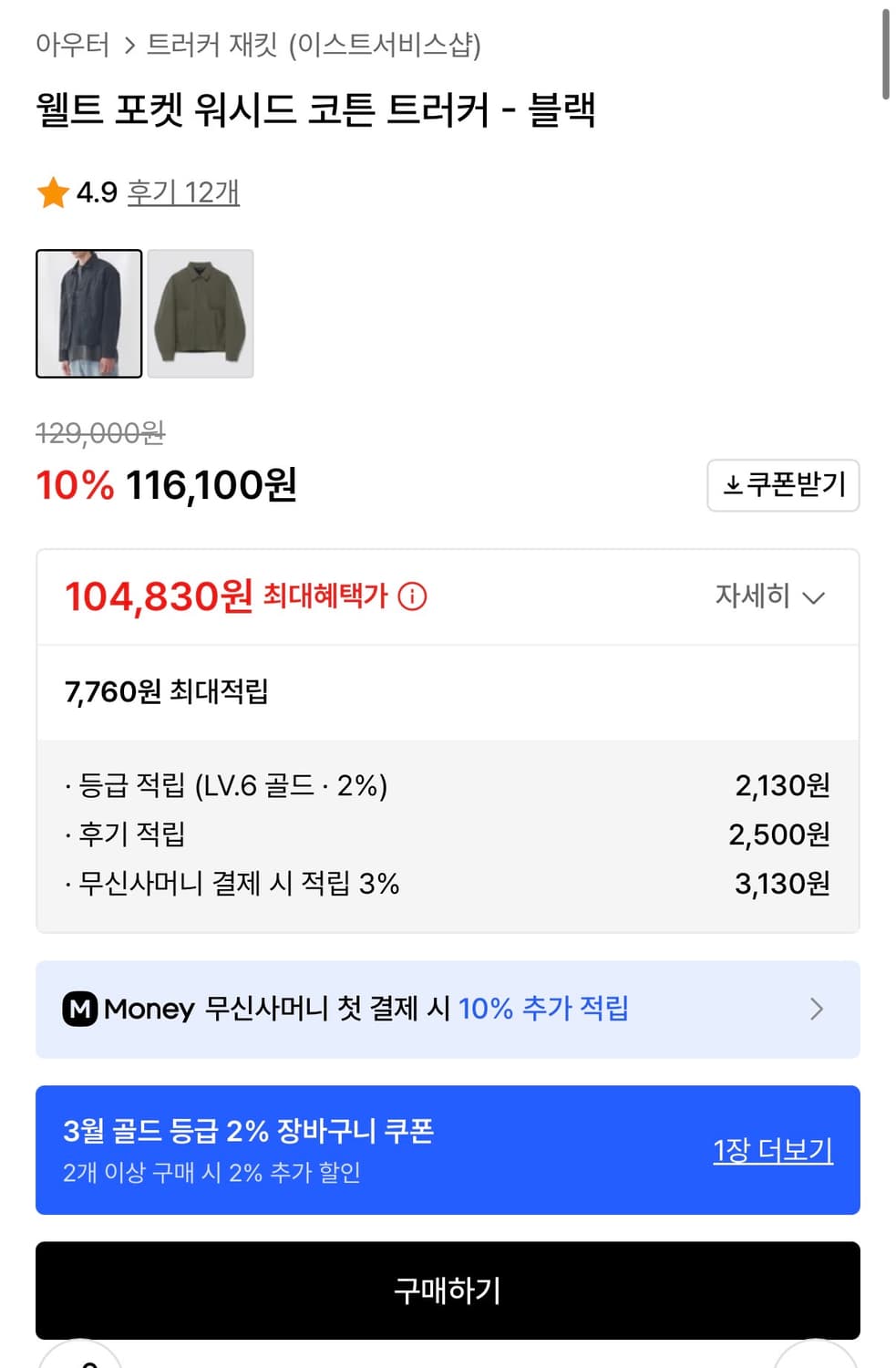
Task: Select the black jacket thumbnail
Action: [x=88, y=314]
